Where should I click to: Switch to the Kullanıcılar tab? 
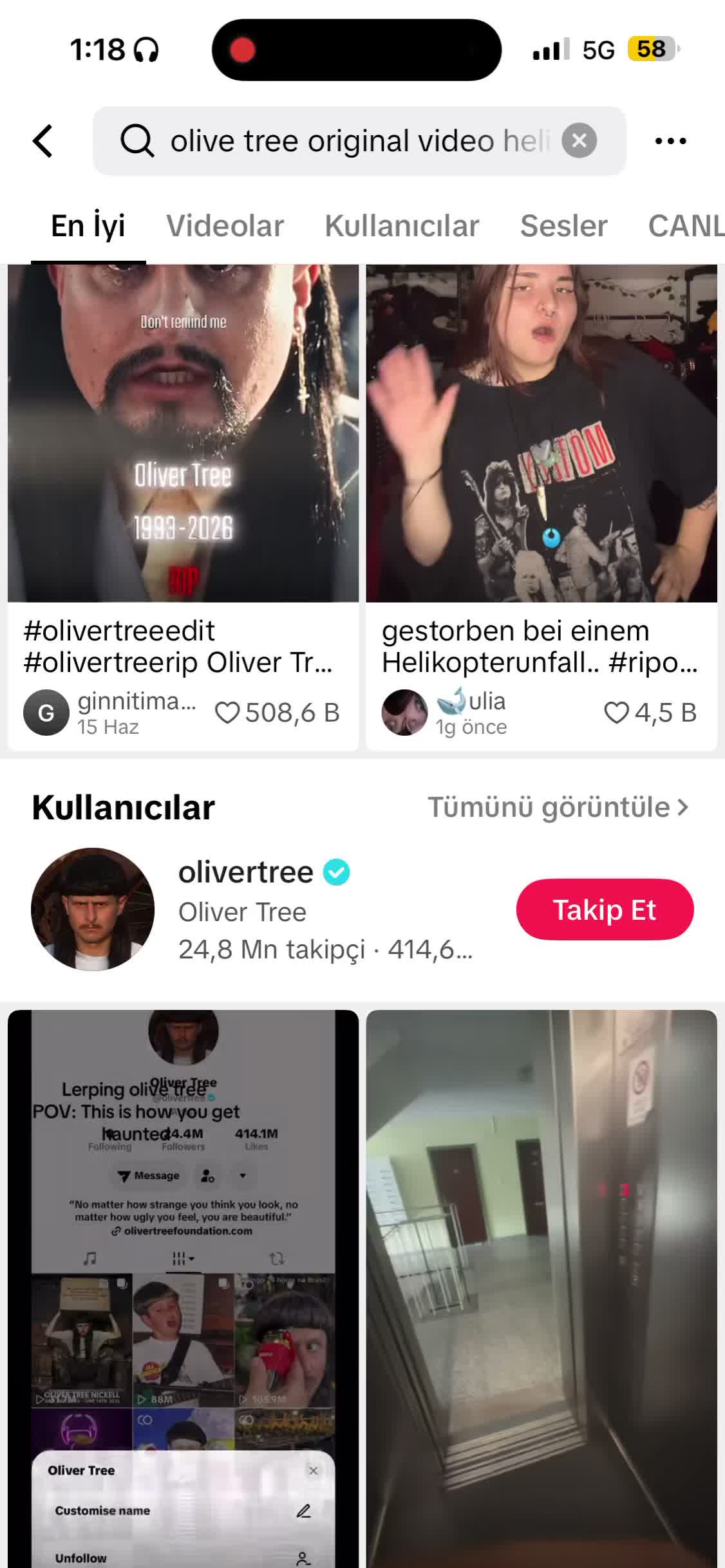[x=402, y=226]
